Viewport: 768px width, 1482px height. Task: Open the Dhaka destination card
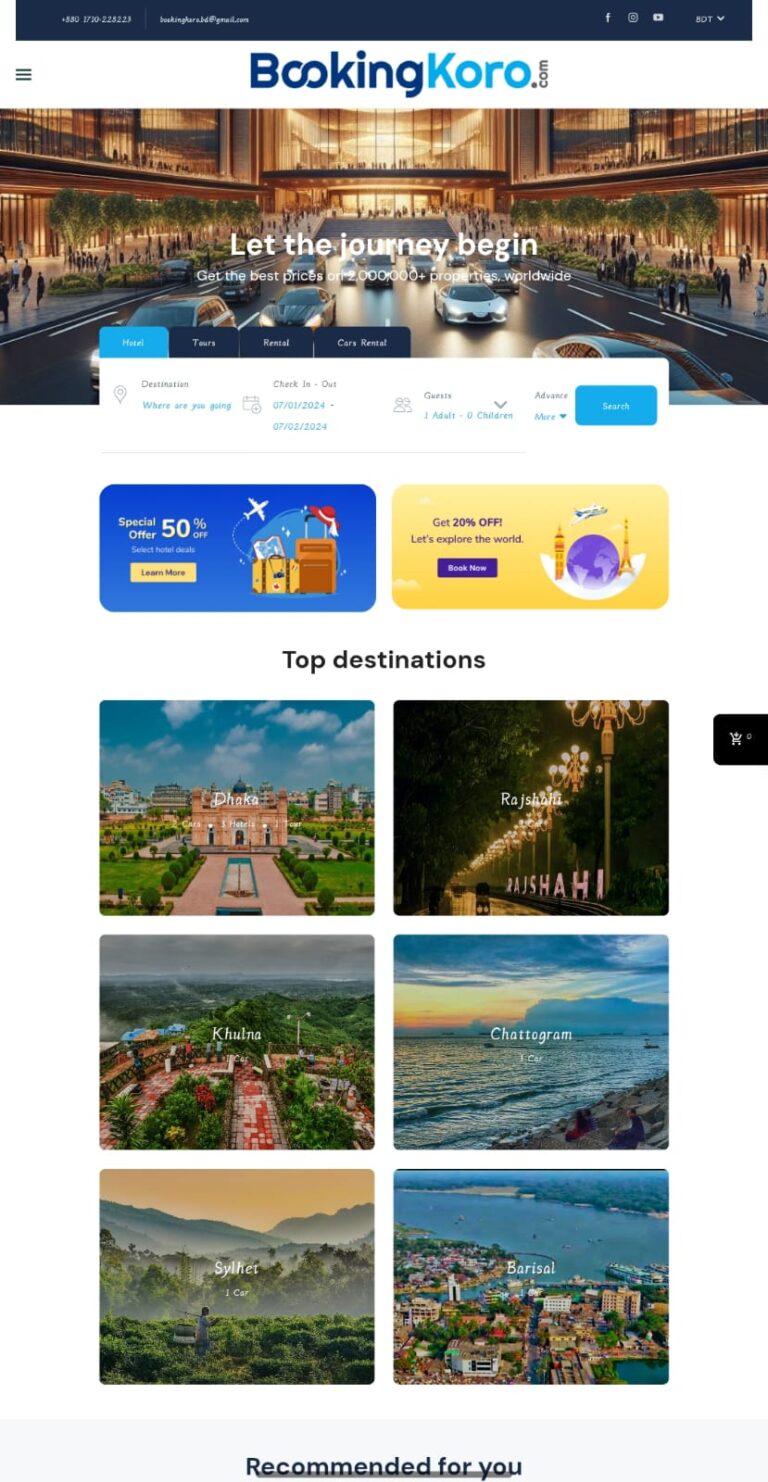click(x=237, y=807)
